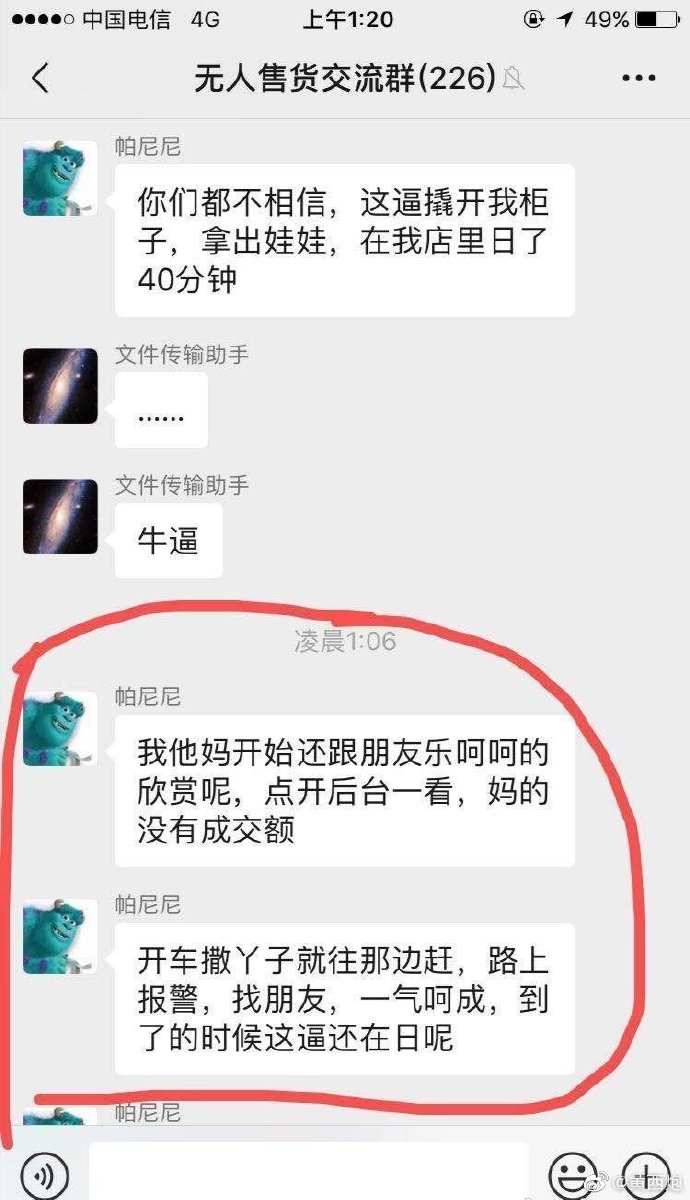Switch to voice message input
The height and width of the screenshot is (1200, 690).
click(x=44, y=1172)
